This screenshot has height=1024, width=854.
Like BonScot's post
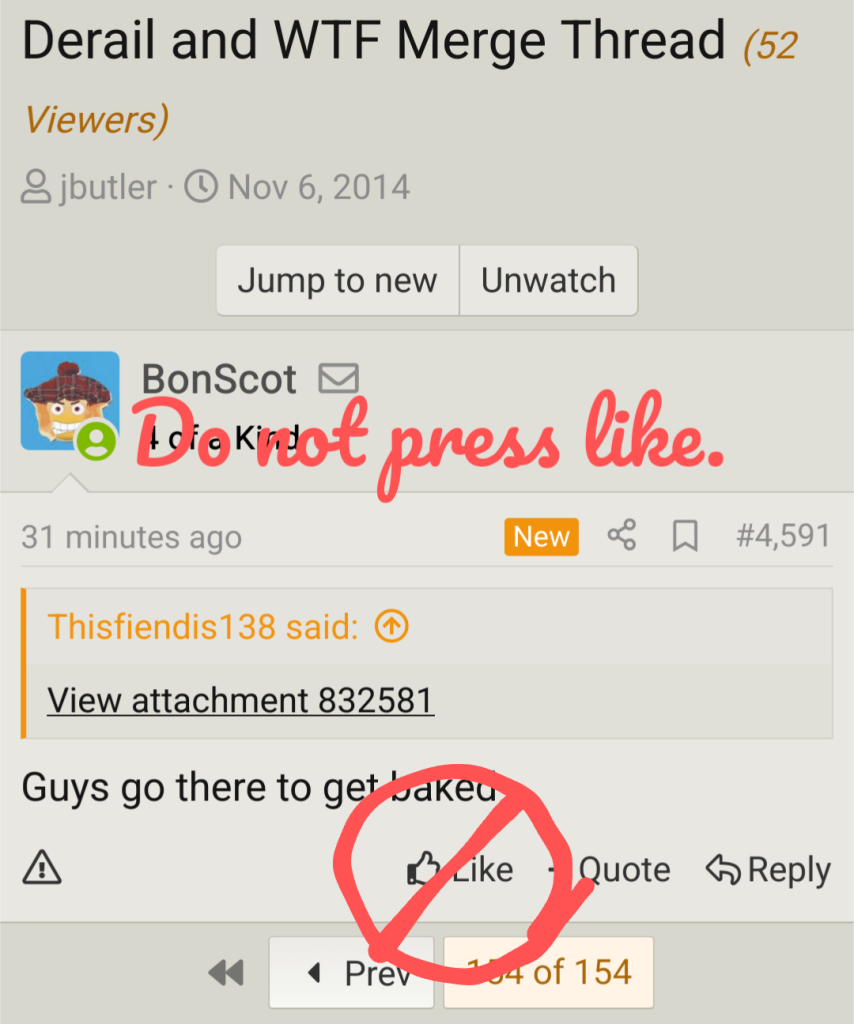point(461,869)
